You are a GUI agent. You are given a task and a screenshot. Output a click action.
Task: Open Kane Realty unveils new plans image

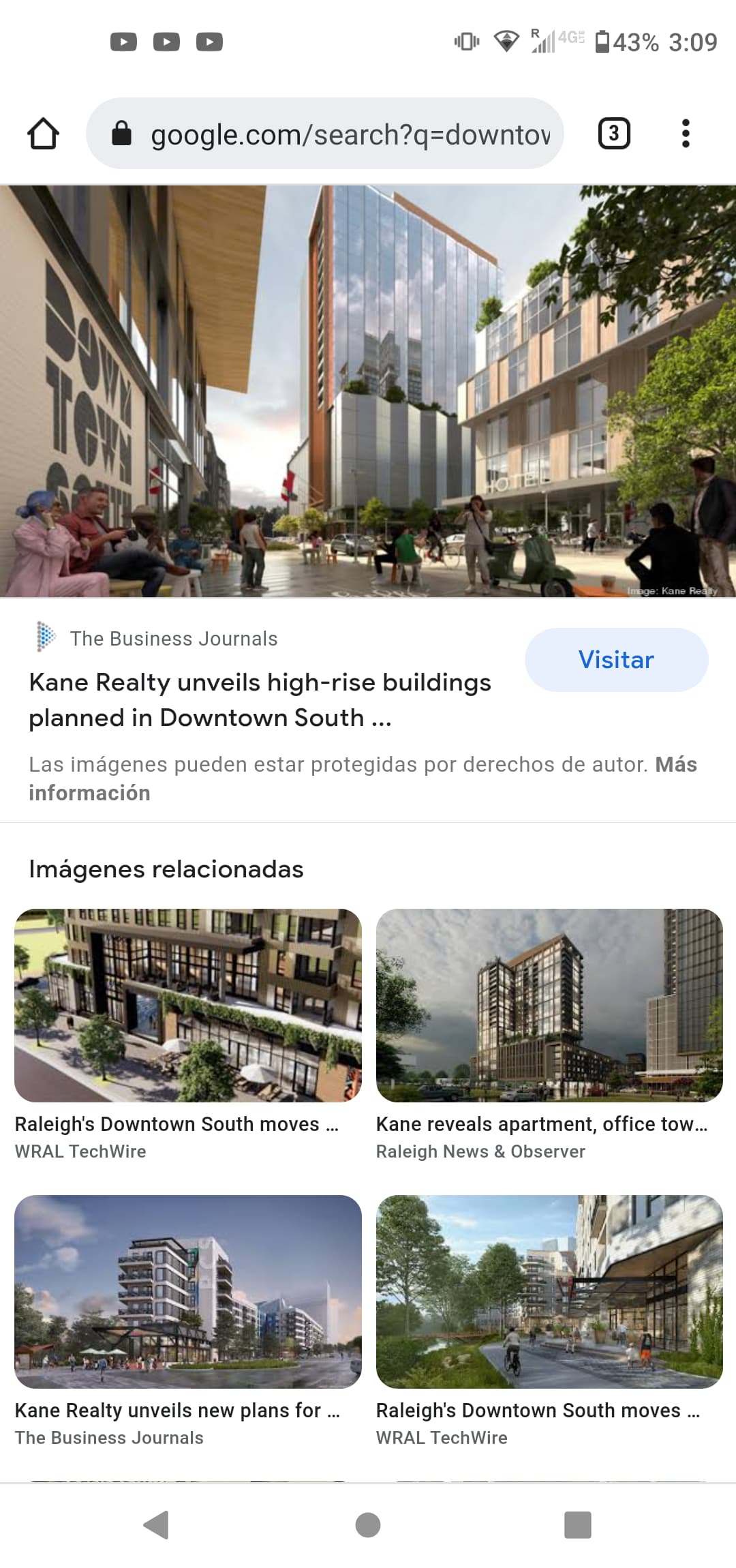click(x=188, y=1291)
